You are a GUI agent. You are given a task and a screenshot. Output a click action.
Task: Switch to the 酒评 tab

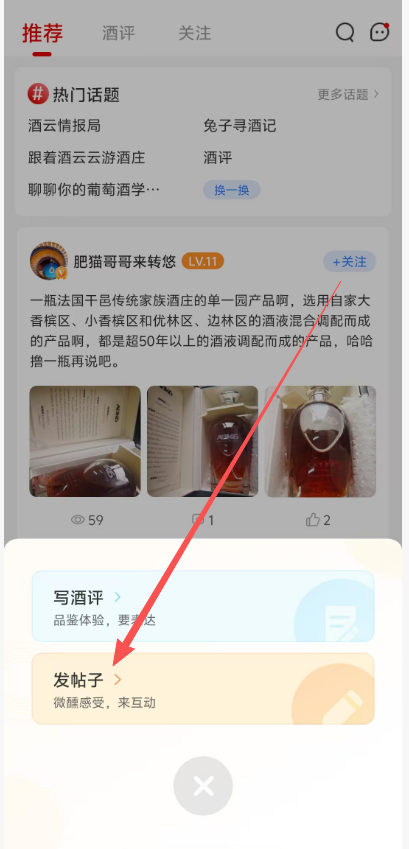[119, 33]
